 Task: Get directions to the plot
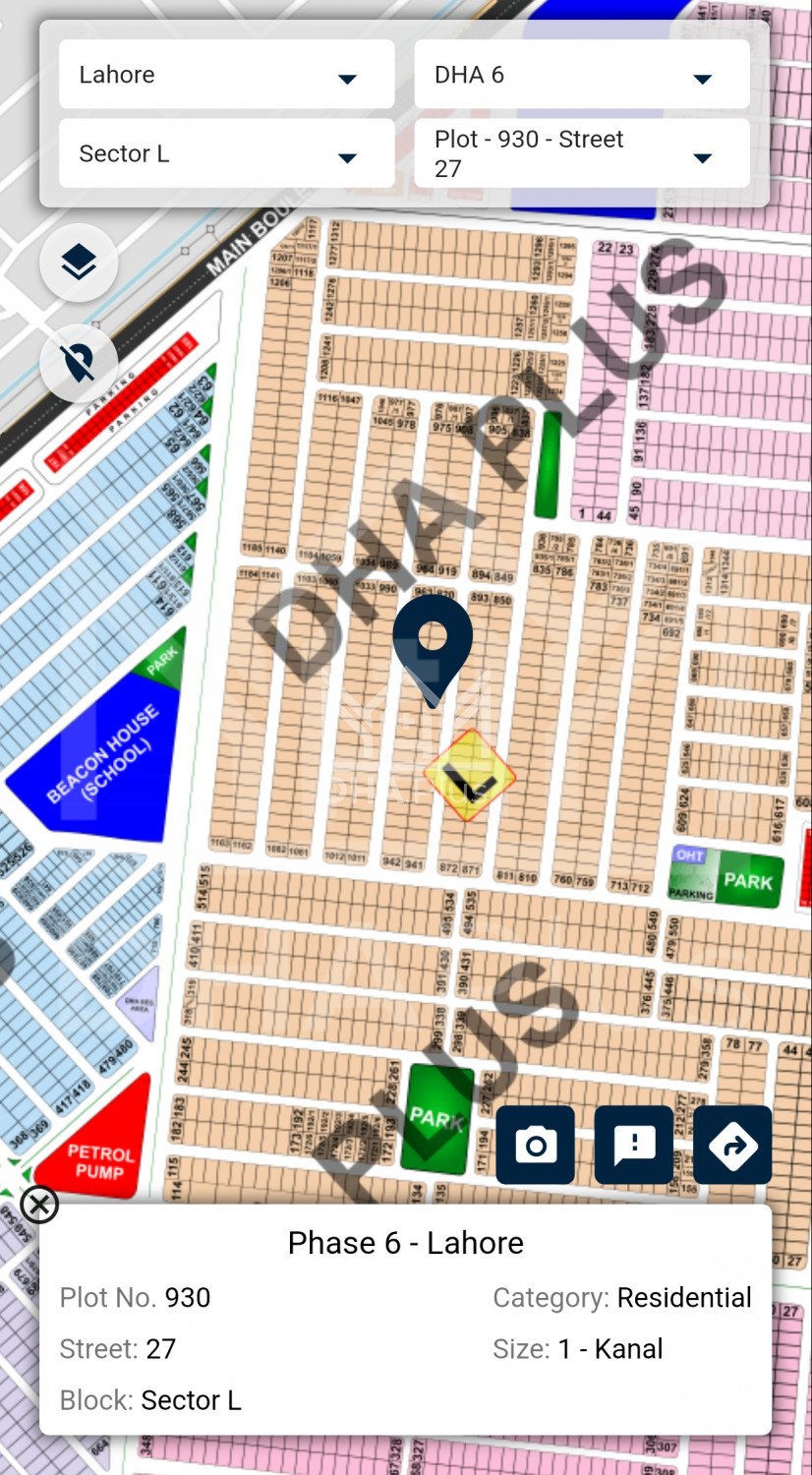[732, 1145]
